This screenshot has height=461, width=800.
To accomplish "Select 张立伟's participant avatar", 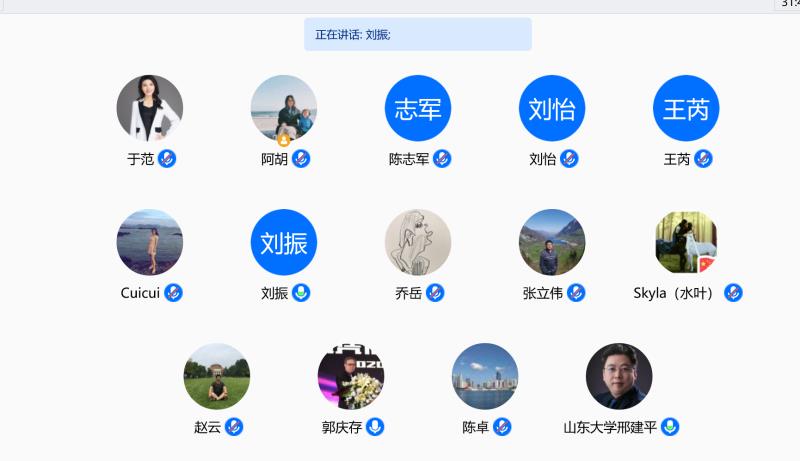I will point(552,242).
